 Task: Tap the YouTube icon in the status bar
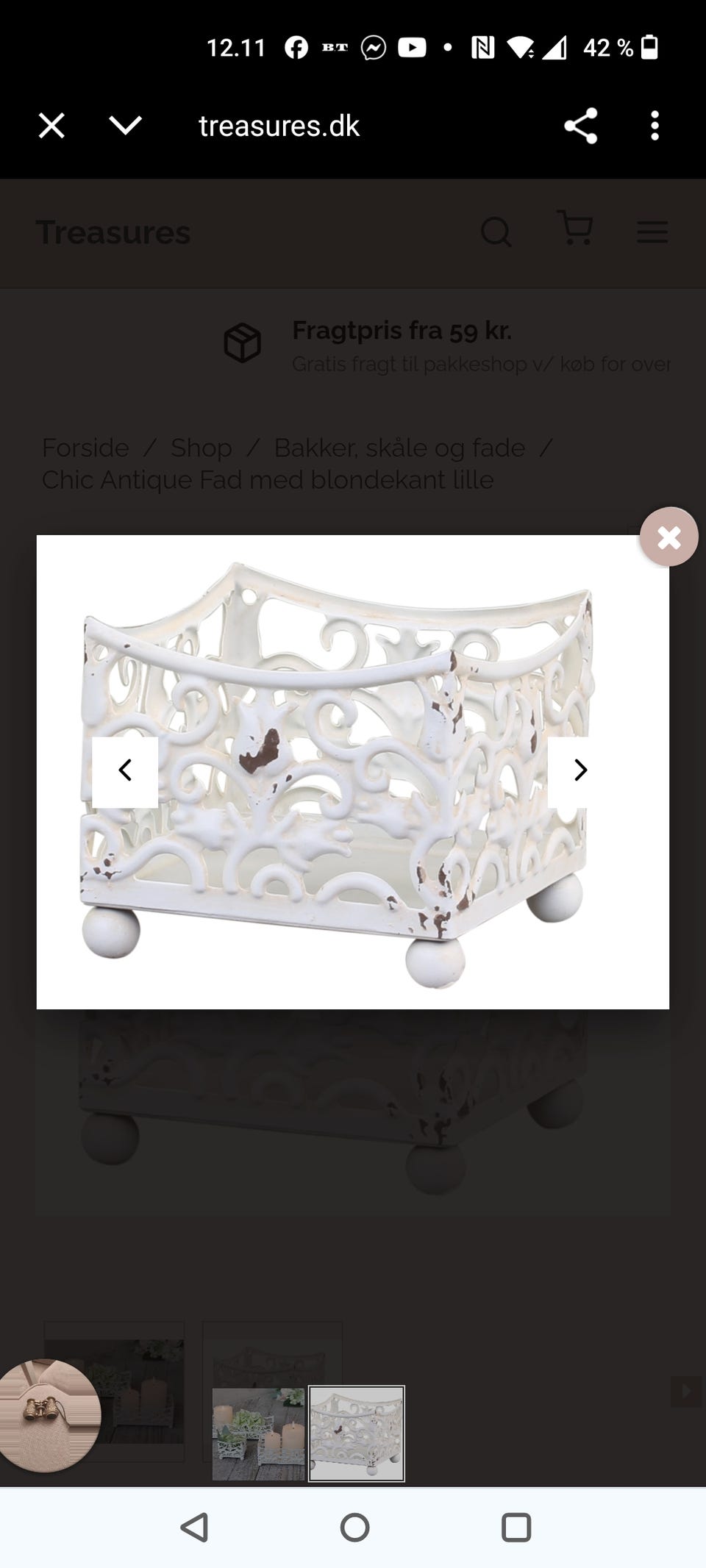point(413,47)
